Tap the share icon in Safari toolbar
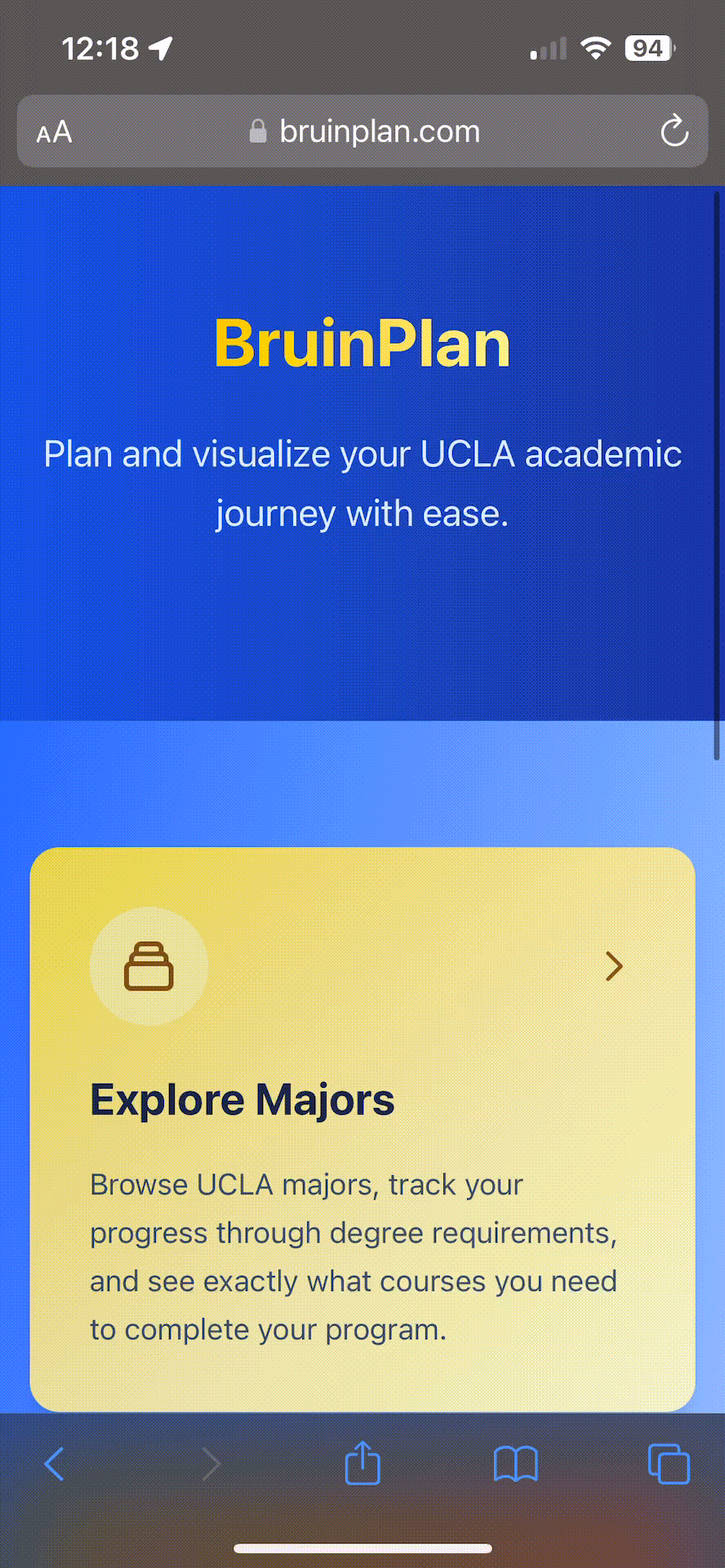 pos(362,1463)
